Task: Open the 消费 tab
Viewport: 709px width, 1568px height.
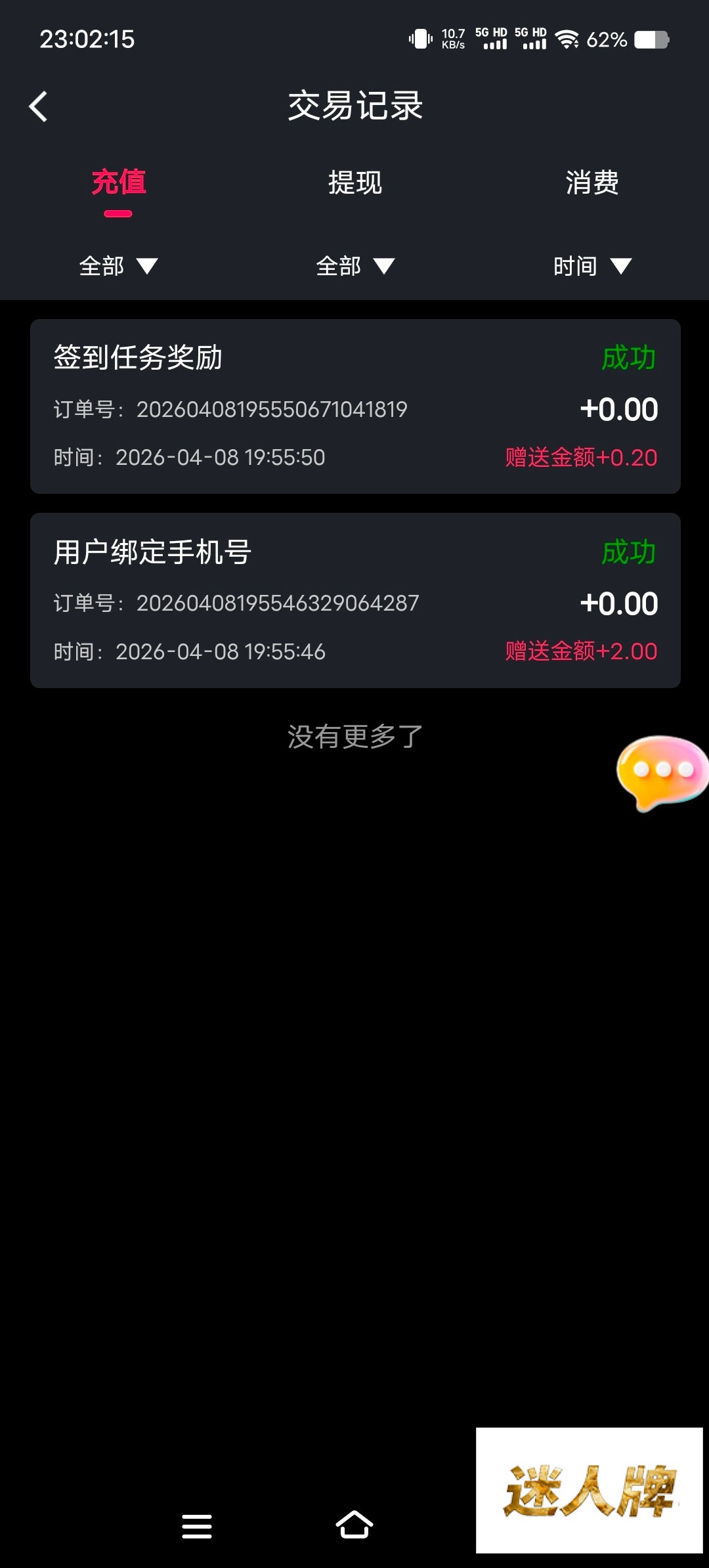Action: 591,183
